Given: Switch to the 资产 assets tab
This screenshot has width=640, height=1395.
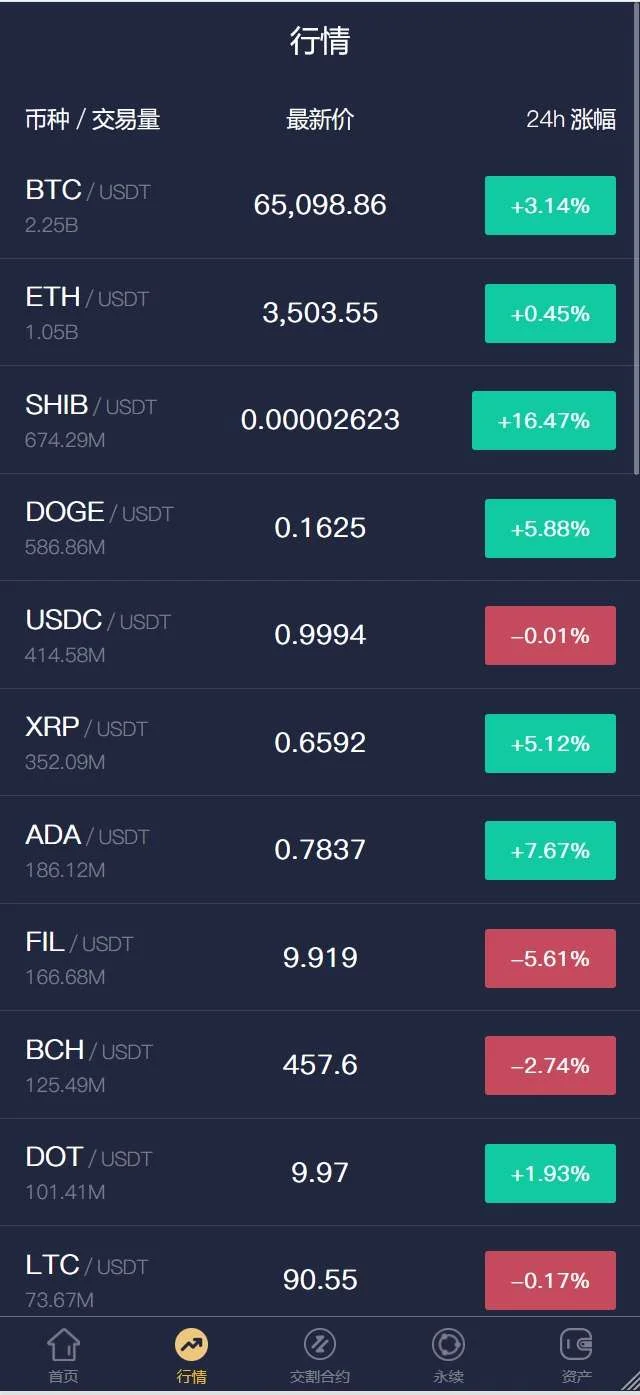Looking at the screenshot, I should click(576, 1355).
